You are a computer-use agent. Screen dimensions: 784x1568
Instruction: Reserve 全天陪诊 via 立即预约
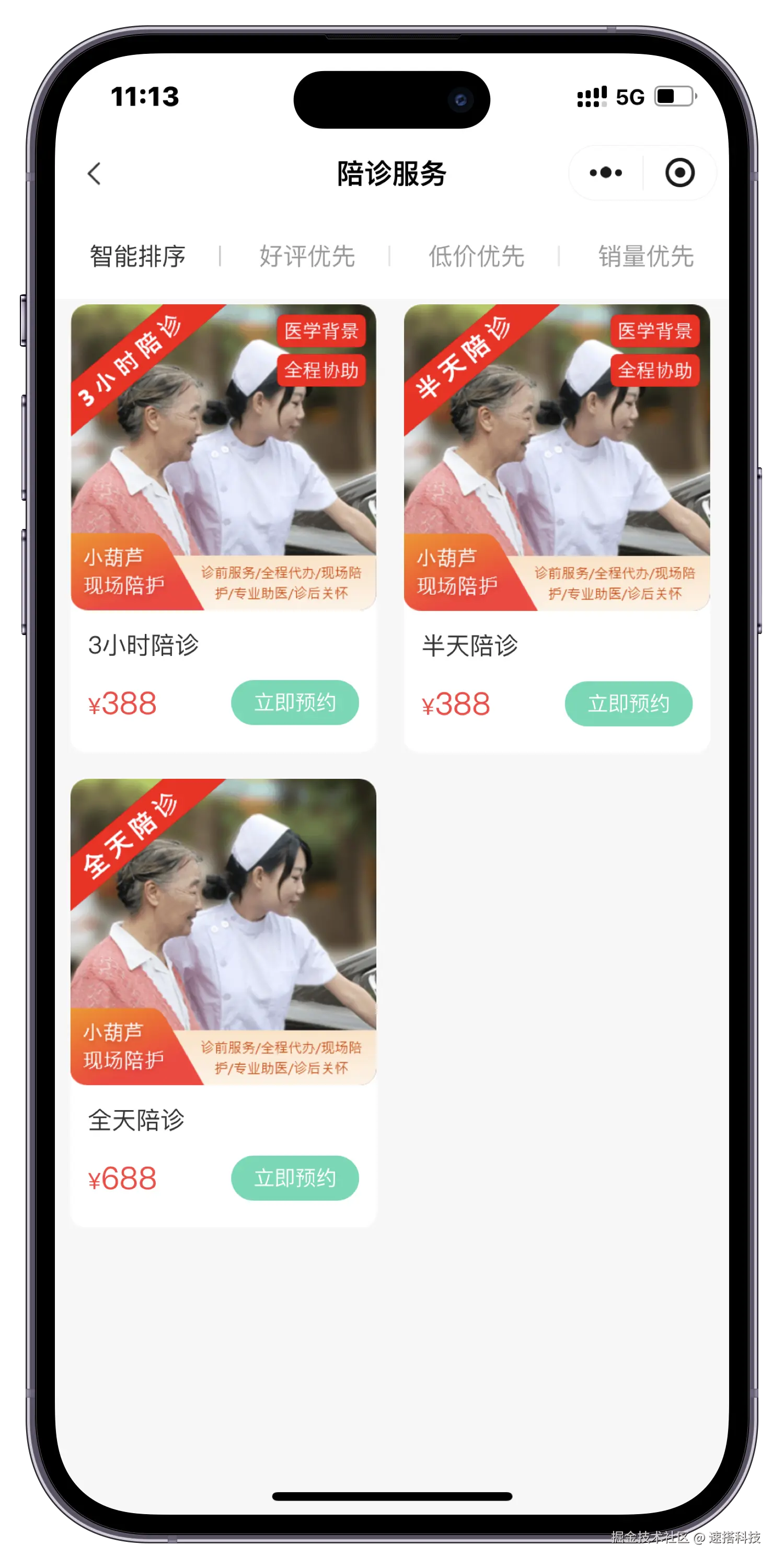tap(295, 1178)
